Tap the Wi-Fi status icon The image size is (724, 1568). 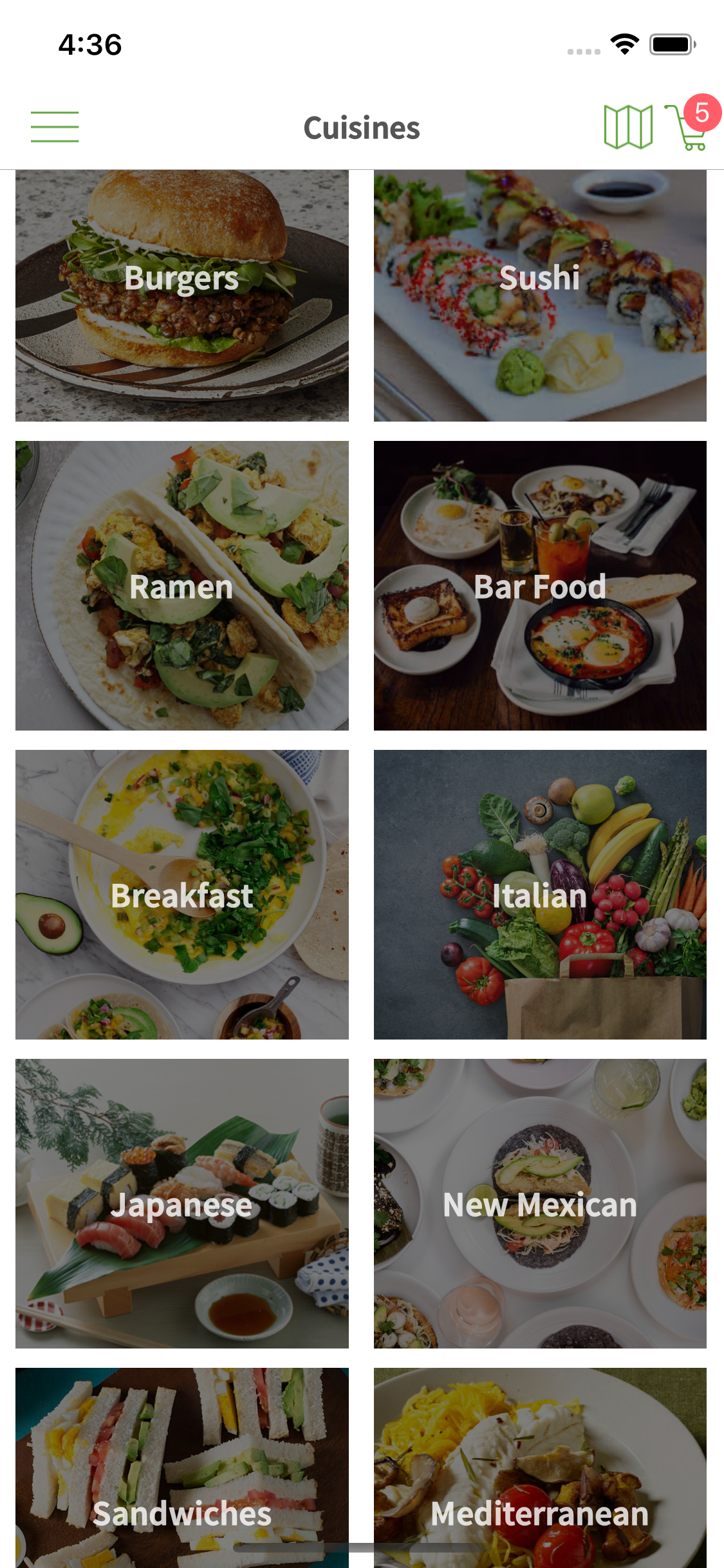[x=623, y=44]
